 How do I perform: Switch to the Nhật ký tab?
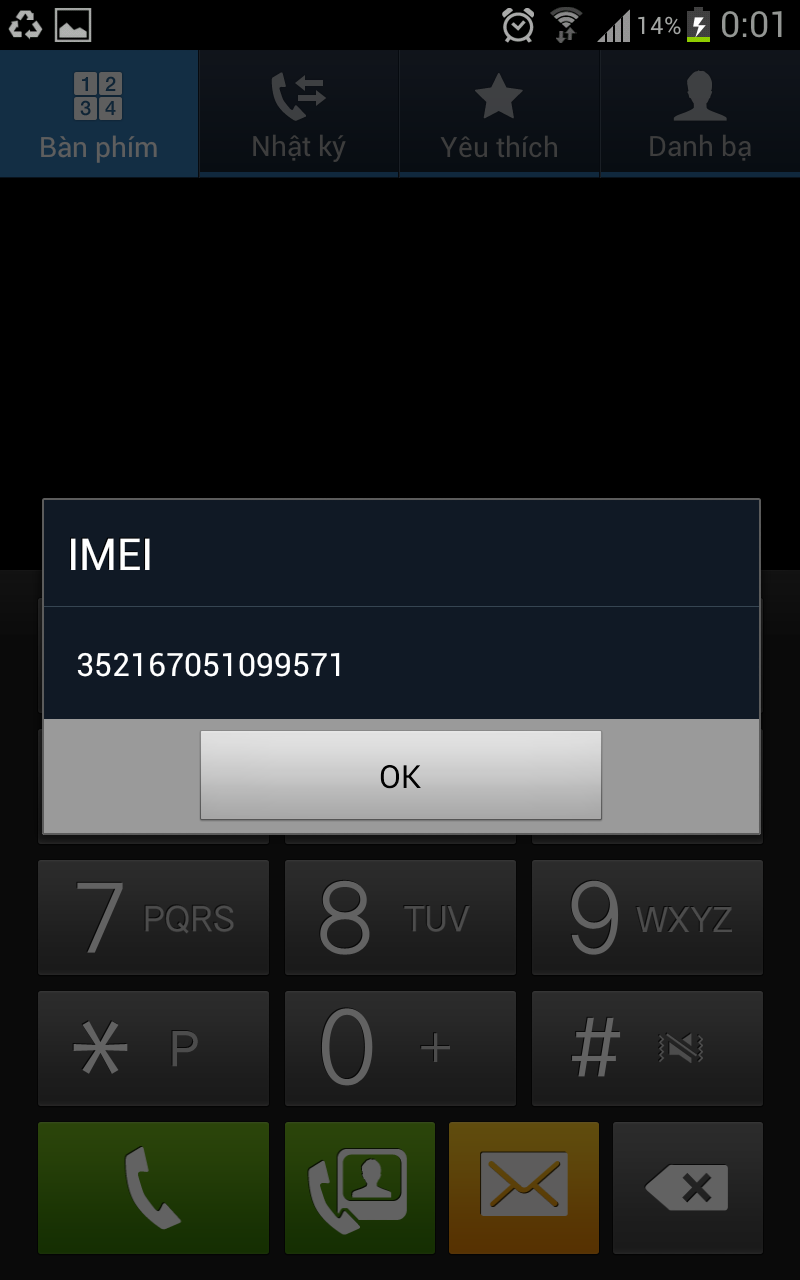coord(298,113)
